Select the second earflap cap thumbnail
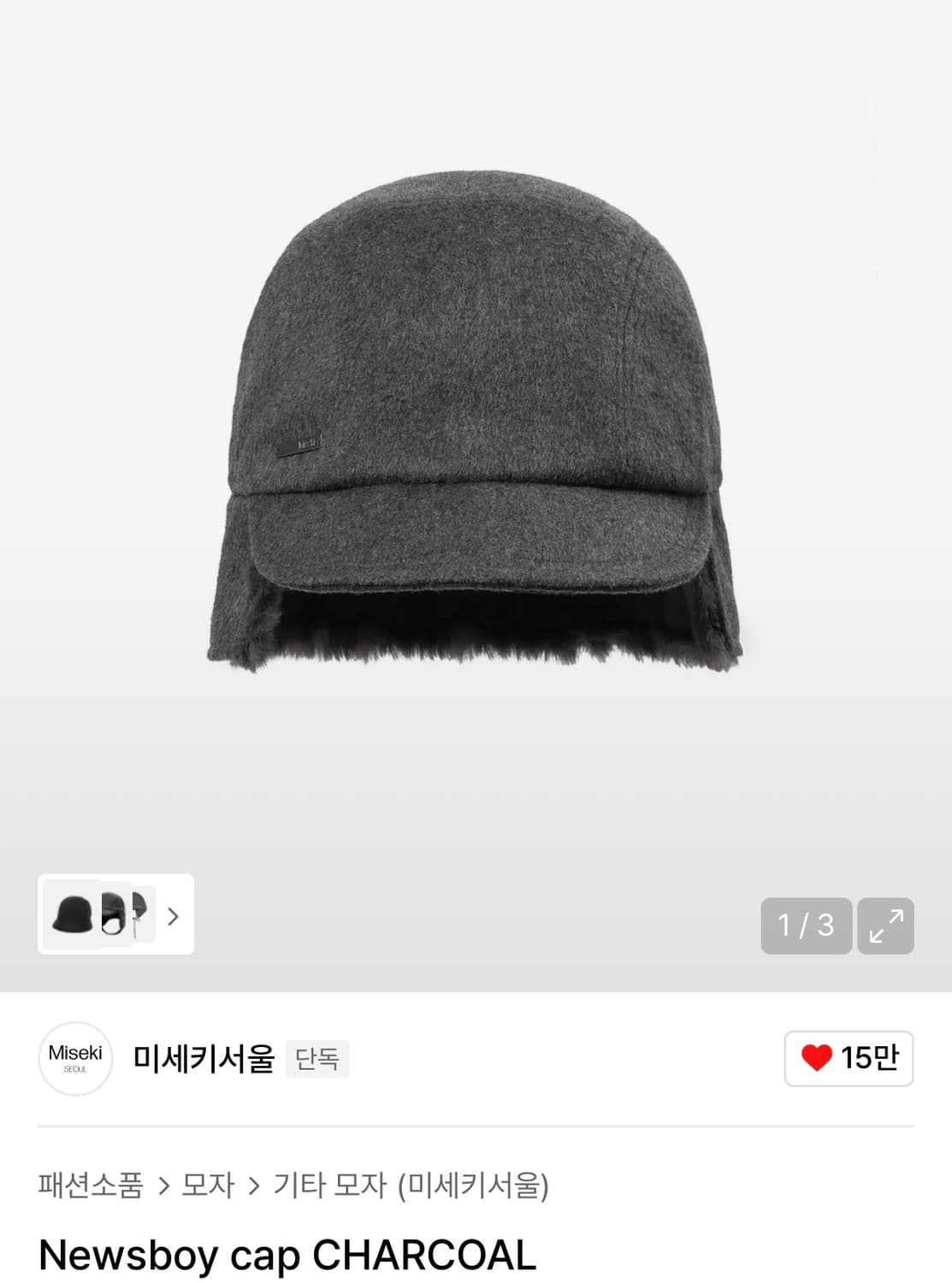The width and height of the screenshot is (952, 1283). coord(114,915)
